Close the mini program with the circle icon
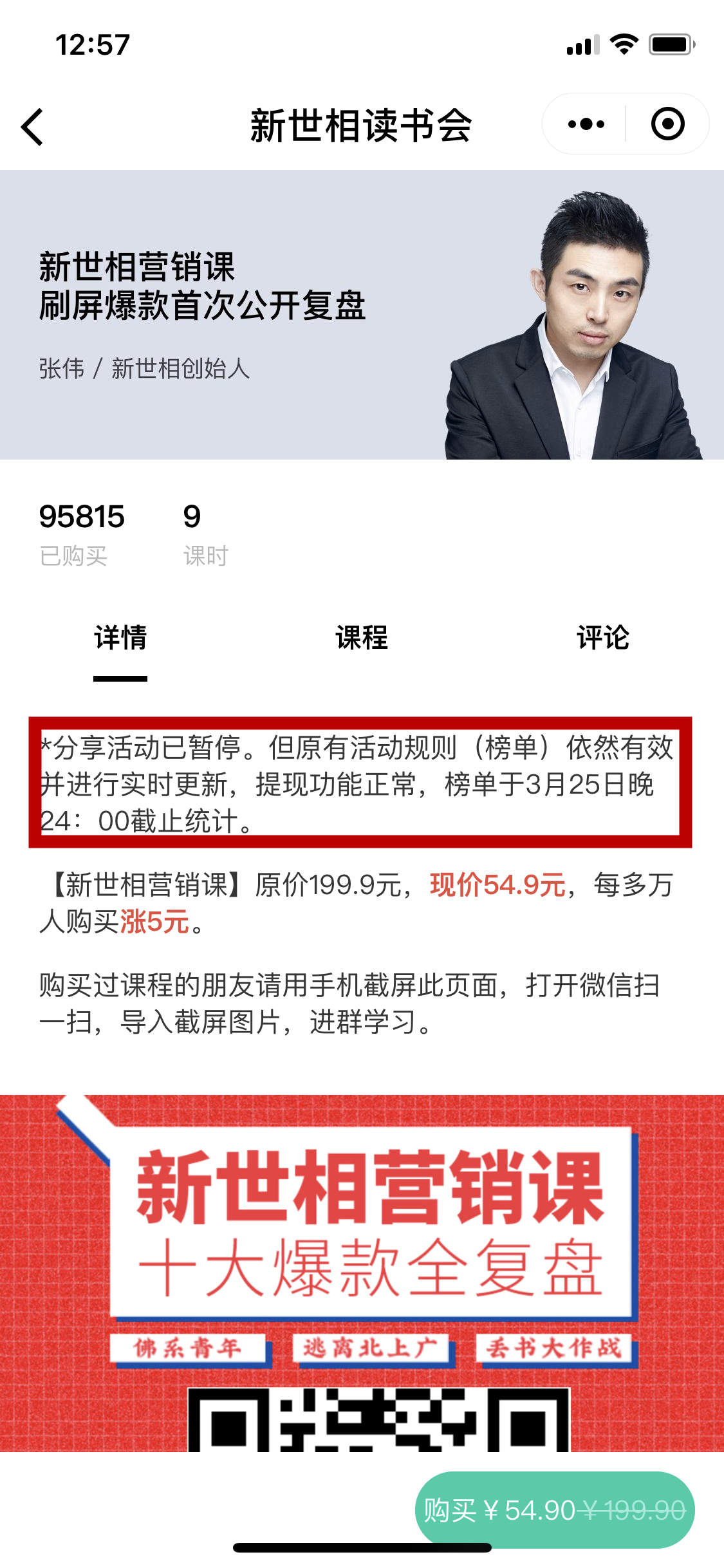The image size is (724, 1568). 667,124
